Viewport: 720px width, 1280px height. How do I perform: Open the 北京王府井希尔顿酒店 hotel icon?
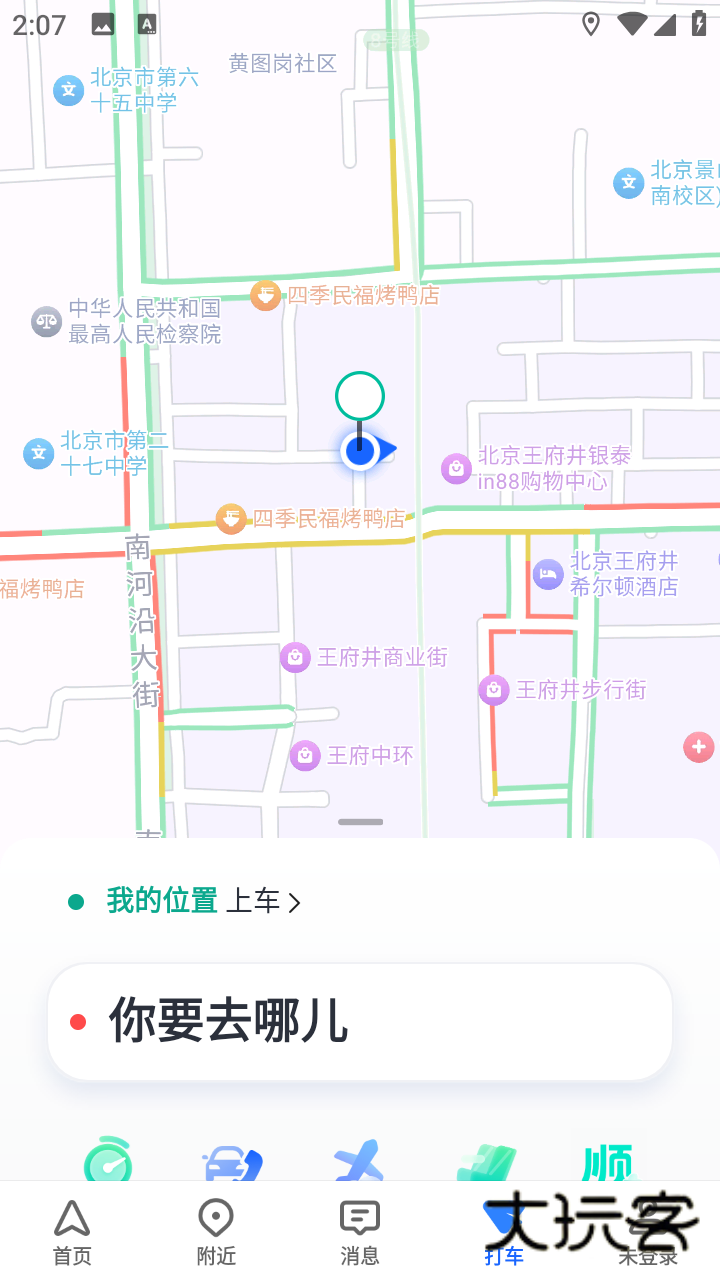(548, 574)
